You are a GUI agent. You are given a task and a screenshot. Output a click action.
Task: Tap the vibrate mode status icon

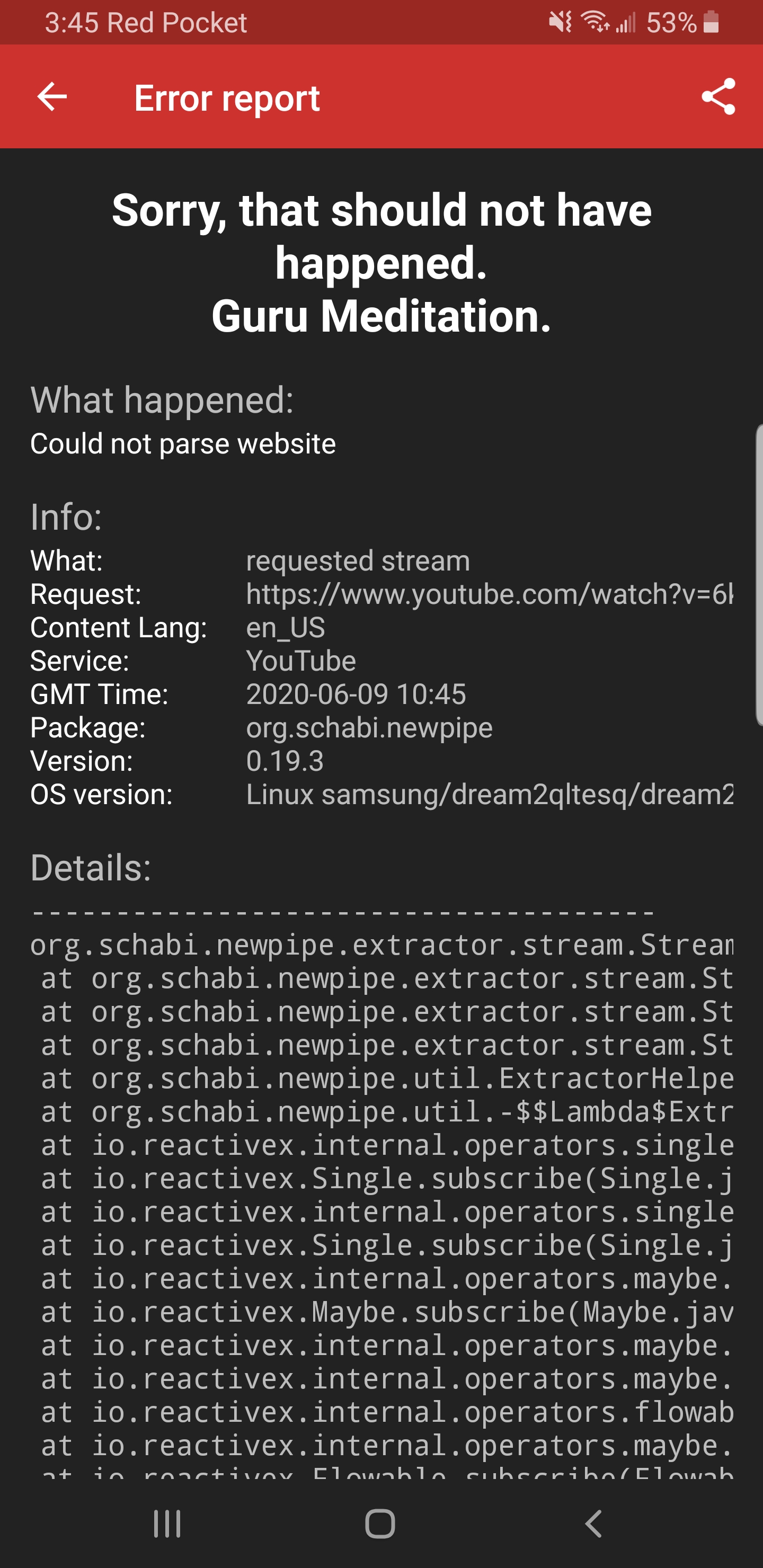(x=560, y=23)
